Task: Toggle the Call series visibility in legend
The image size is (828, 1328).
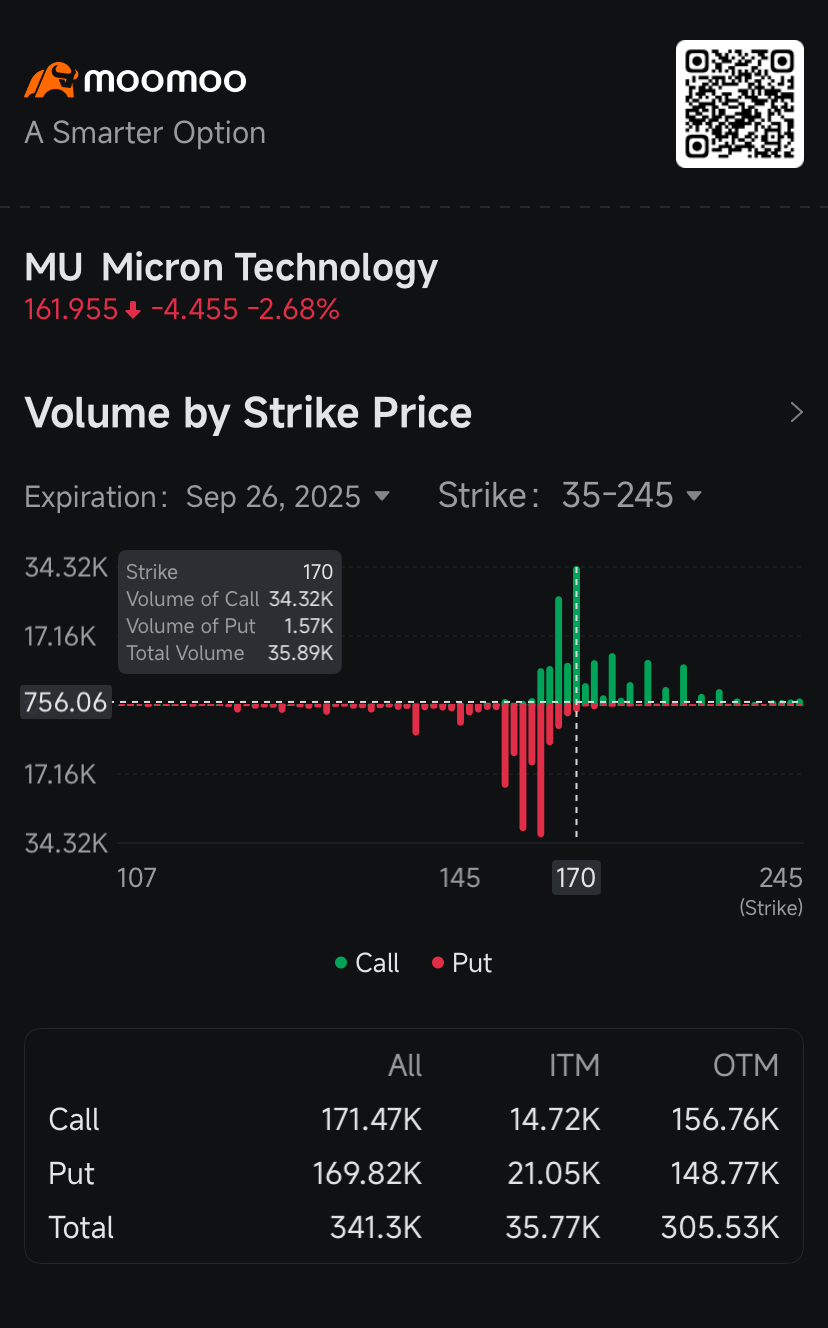Action: click(x=367, y=962)
